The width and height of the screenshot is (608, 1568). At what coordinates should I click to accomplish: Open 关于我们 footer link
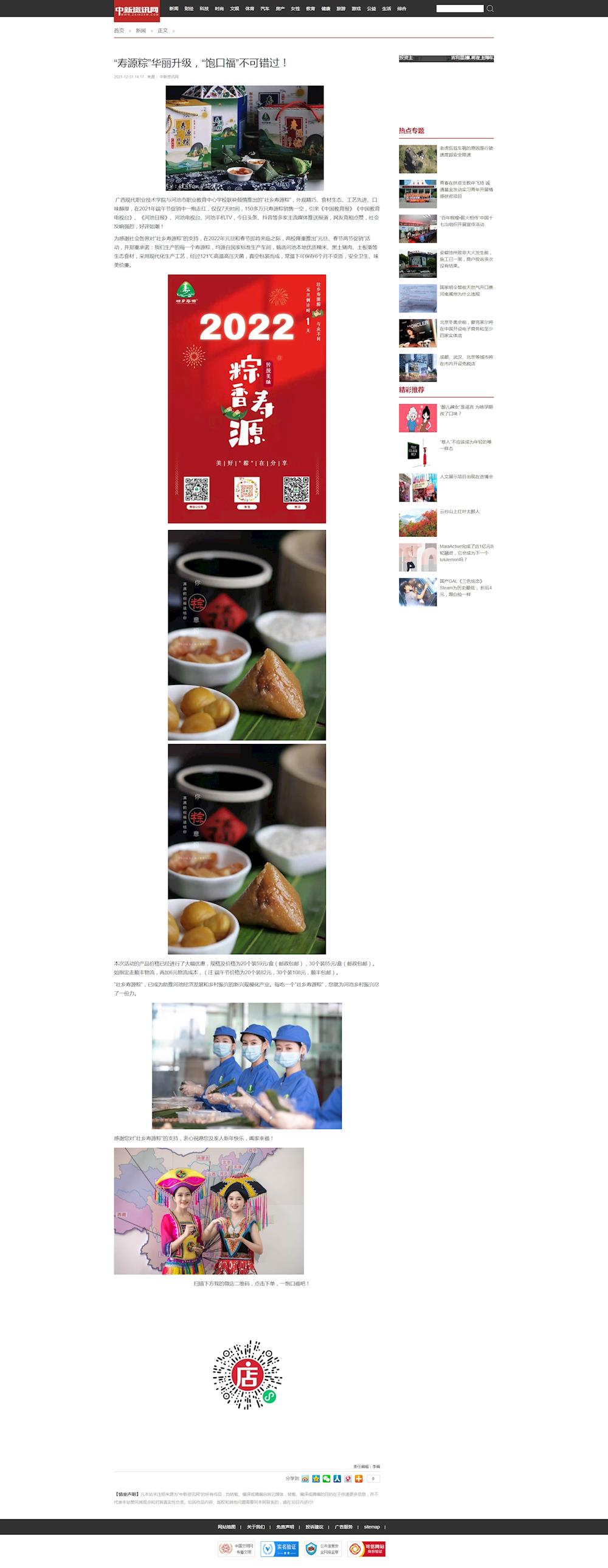256,1527
